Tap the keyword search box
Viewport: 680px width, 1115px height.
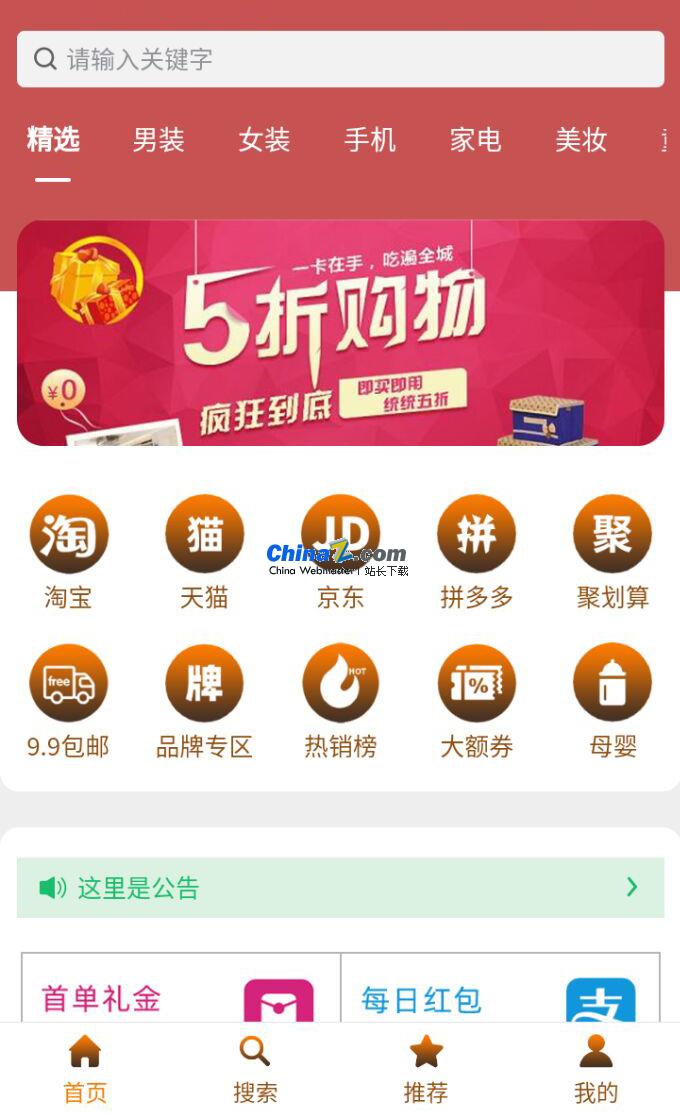pos(340,59)
